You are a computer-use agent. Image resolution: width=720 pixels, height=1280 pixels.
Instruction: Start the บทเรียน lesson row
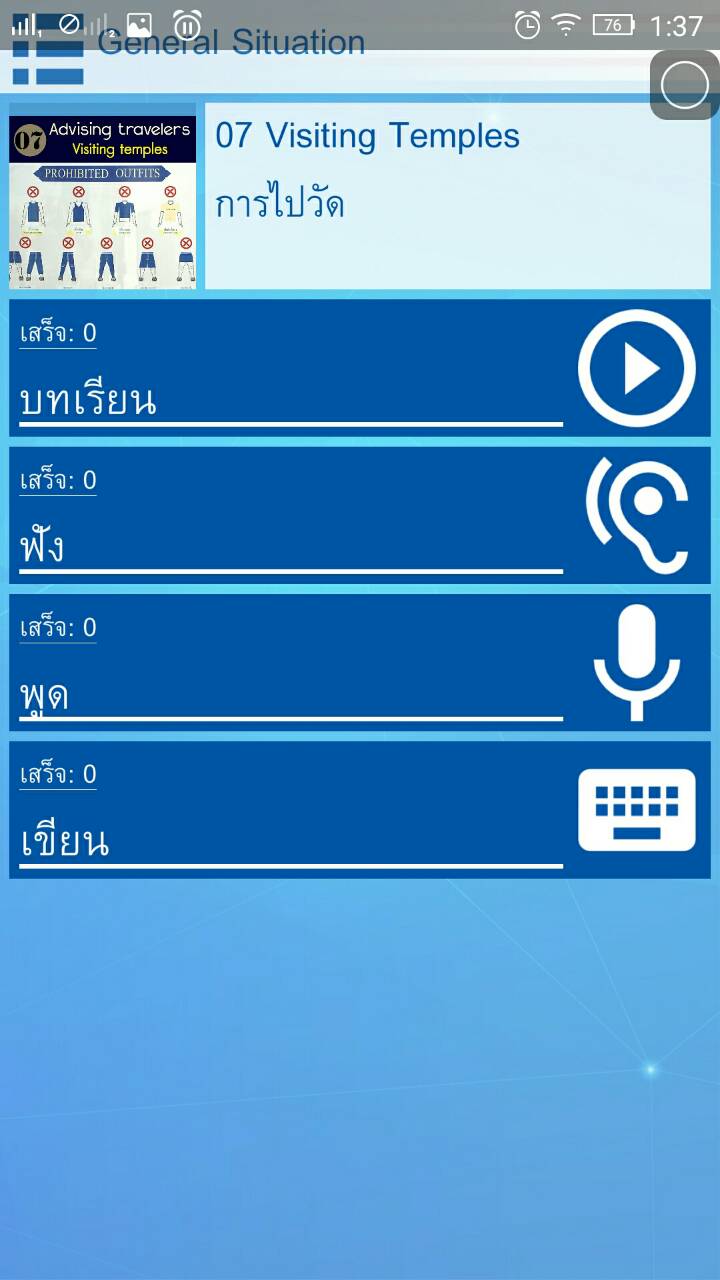(360, 368)
